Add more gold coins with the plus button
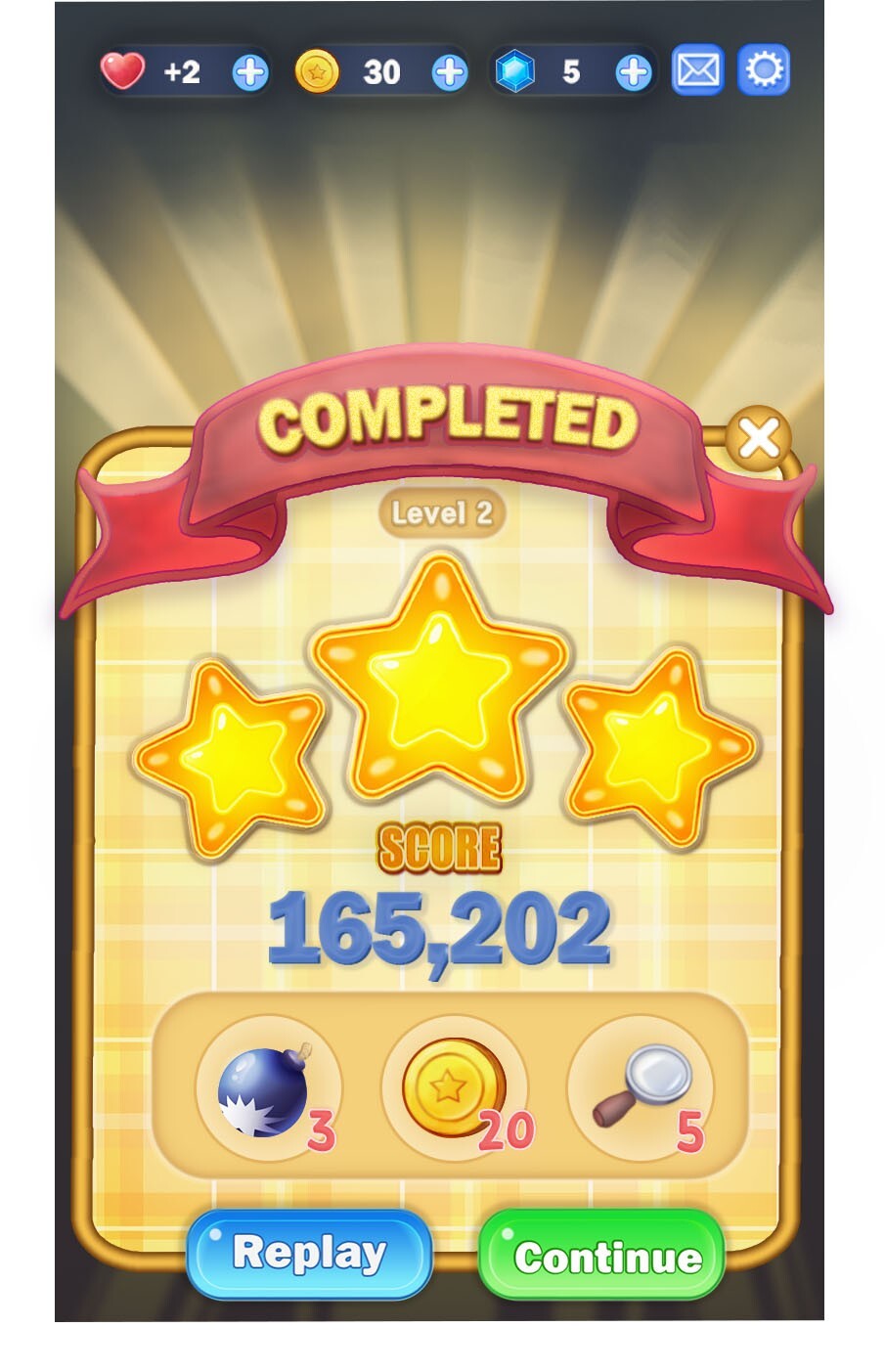 [x=449, y=72]
